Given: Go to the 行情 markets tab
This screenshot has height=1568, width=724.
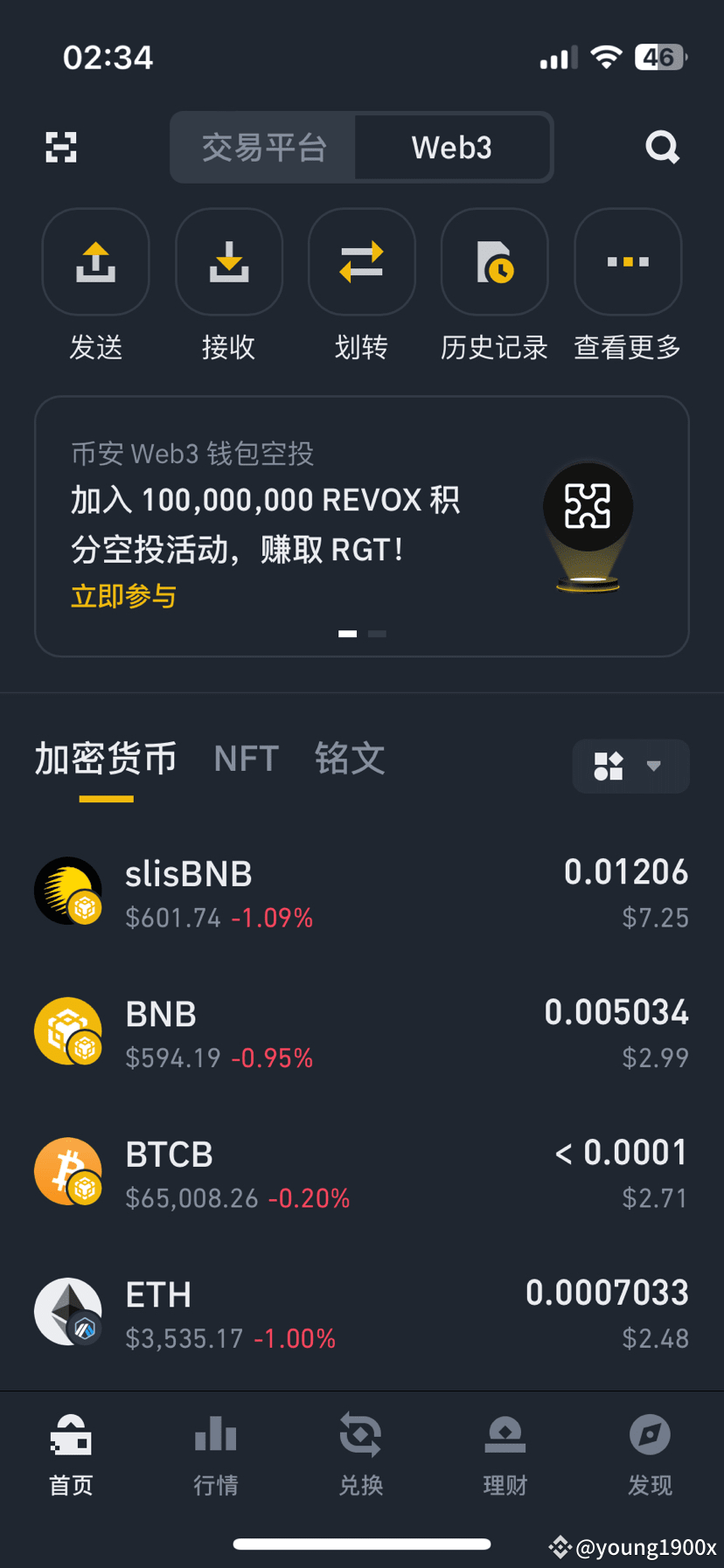Looking at the screenshot, I should click(216, 1454).
